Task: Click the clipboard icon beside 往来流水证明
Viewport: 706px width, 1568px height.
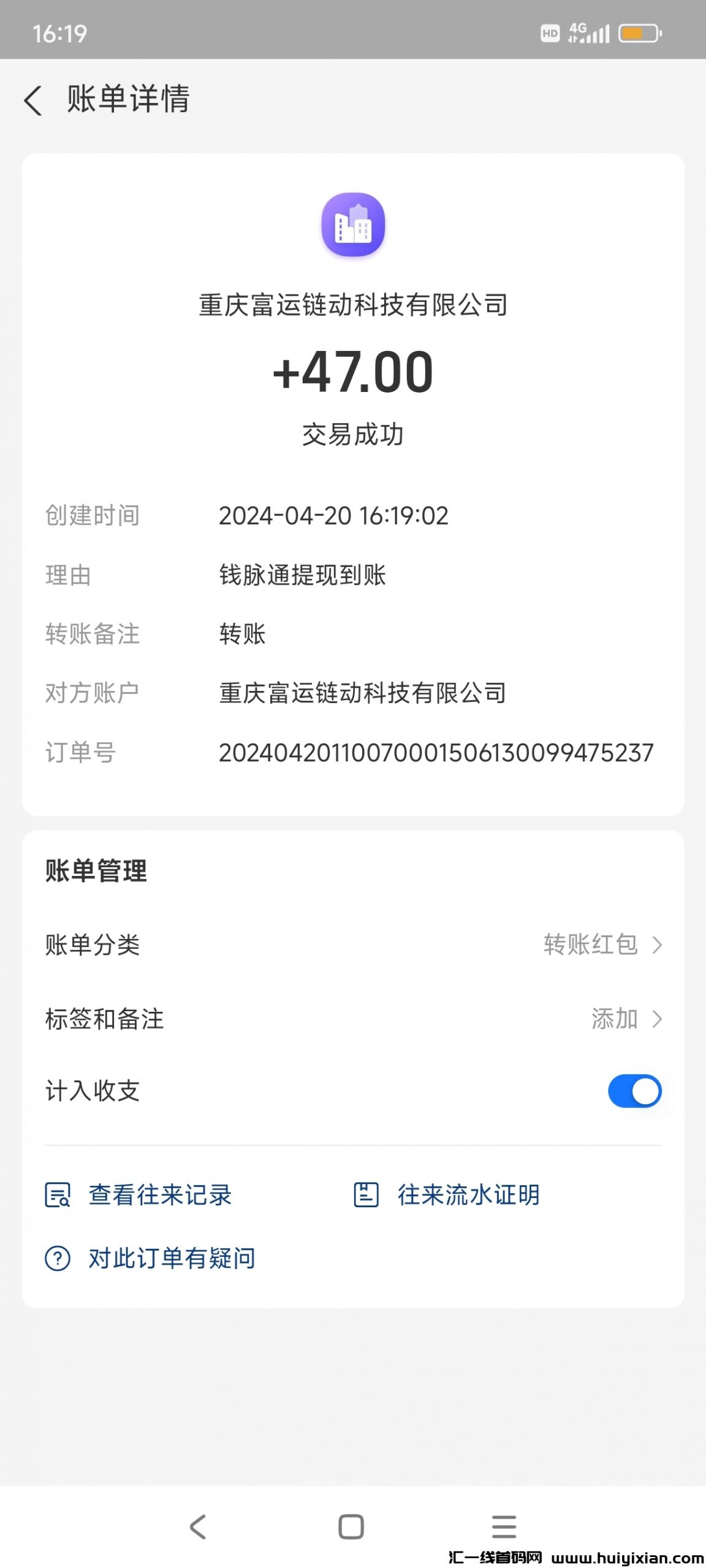Action: pyautogui.click(x=366, y=1196)
